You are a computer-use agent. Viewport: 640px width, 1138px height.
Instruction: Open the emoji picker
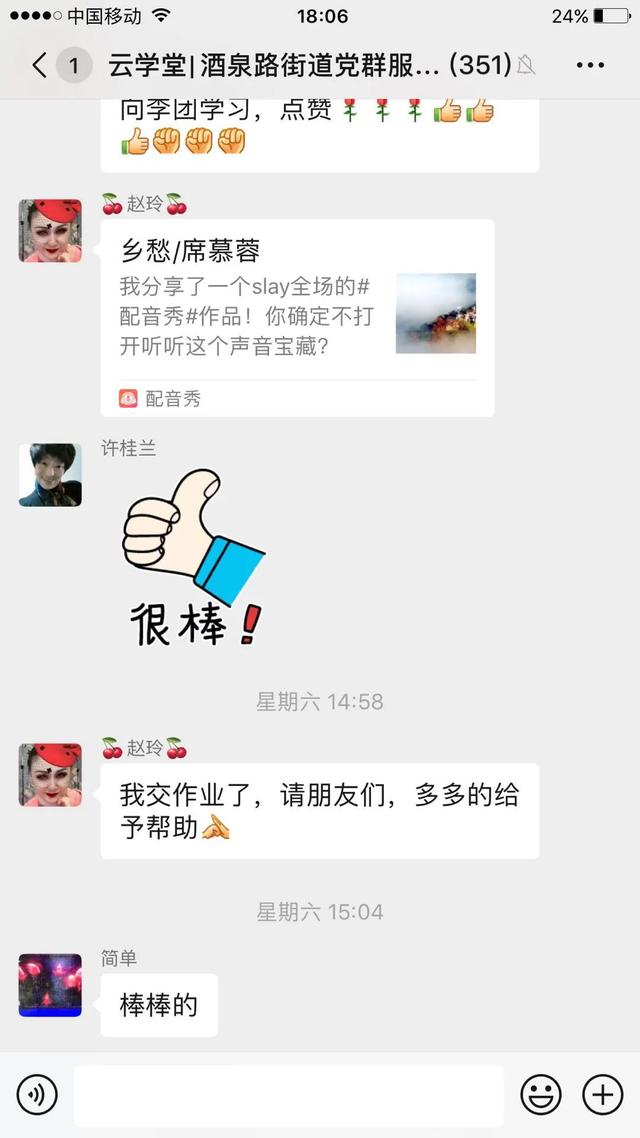tap(541, 1095)
